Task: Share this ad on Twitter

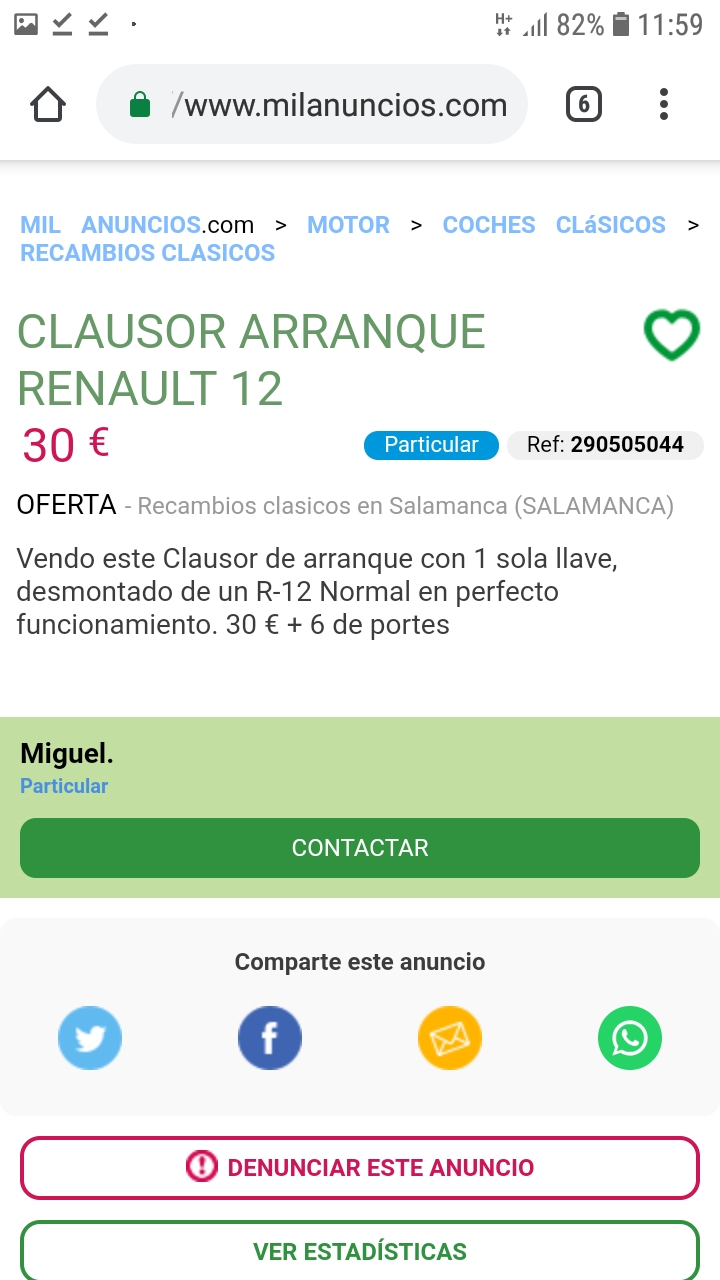Action: pyautogui.click(x=90, y=1038)
